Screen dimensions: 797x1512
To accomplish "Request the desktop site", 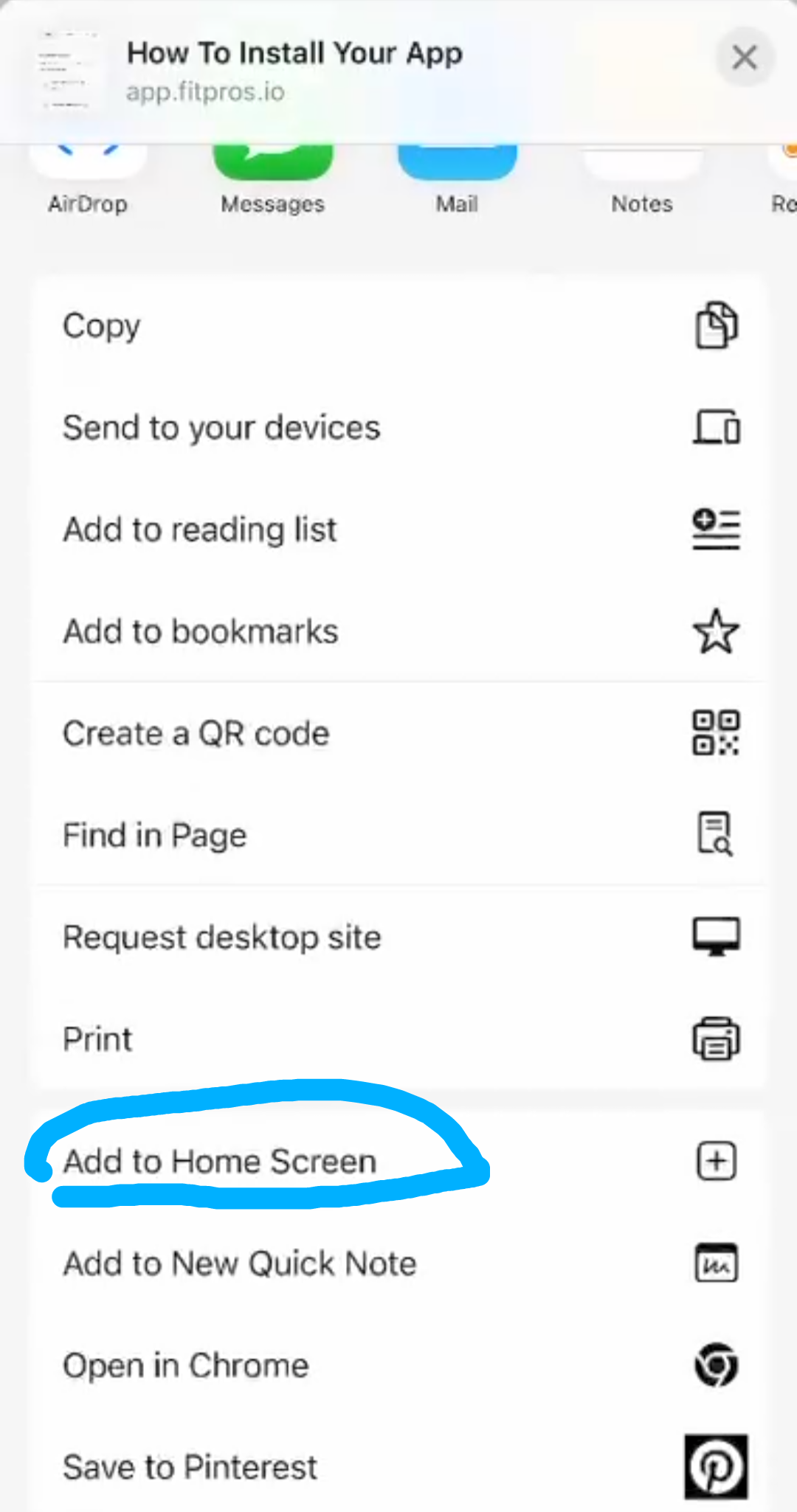I will pos(398,937).
